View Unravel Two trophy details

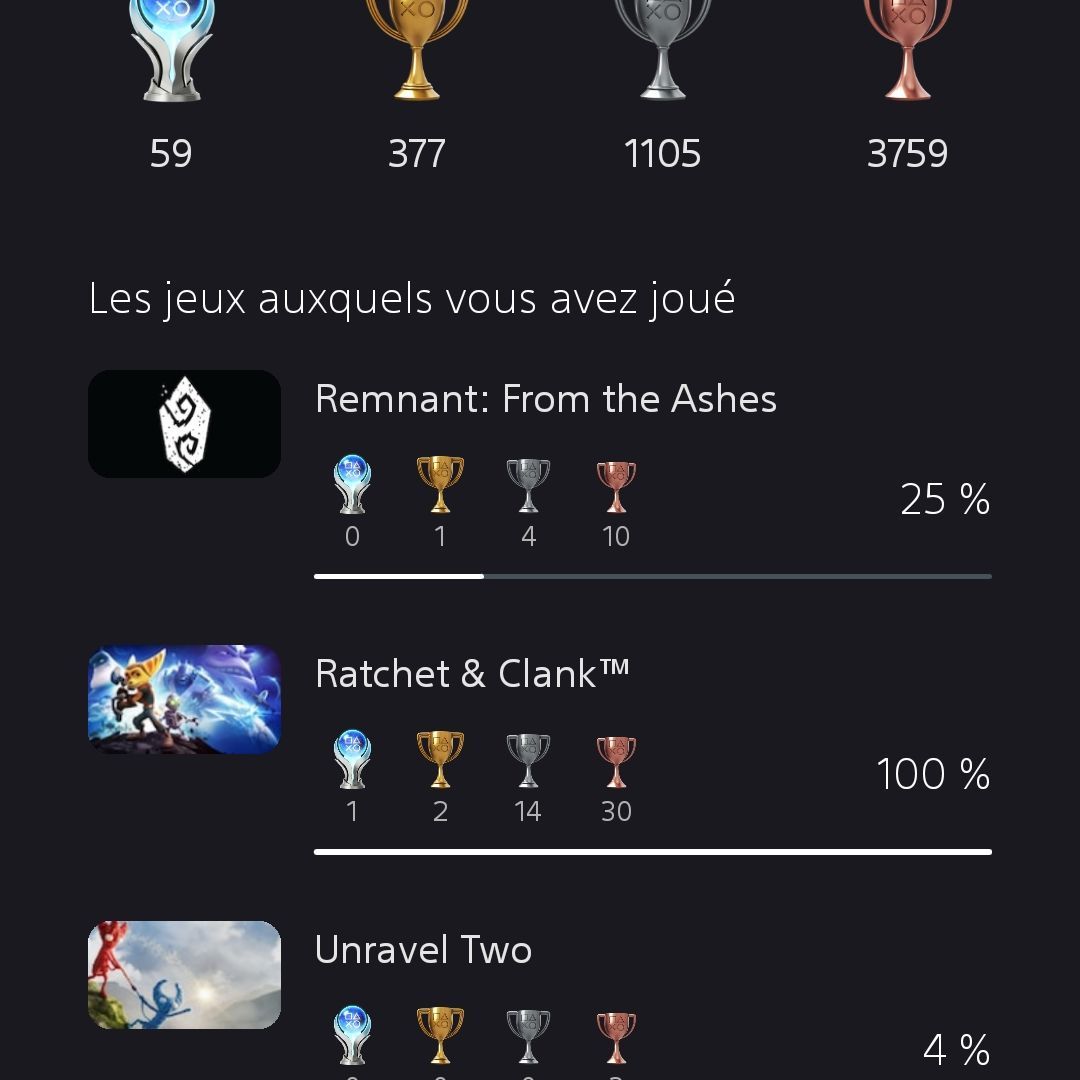point(423,950)
